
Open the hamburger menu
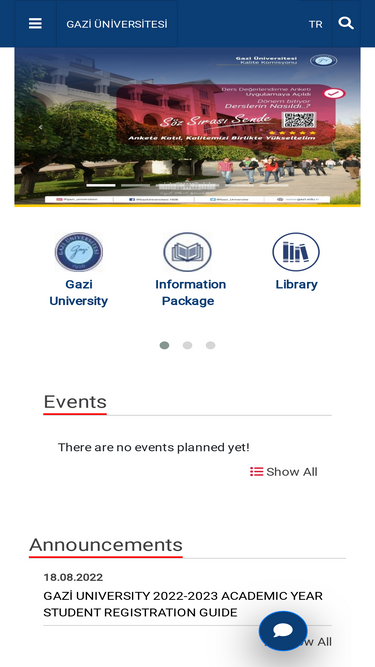(35, 24)
